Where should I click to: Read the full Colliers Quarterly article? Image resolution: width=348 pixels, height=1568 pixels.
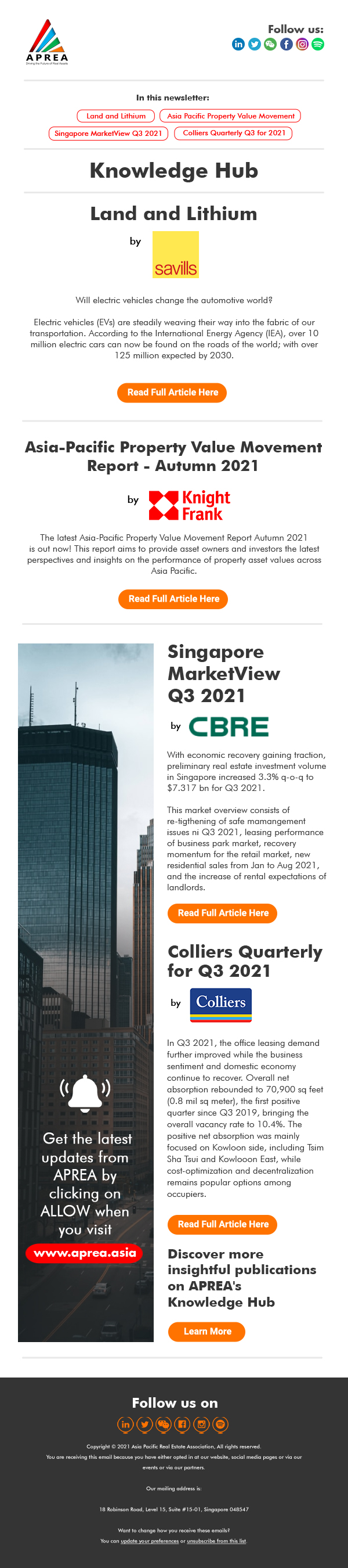(x=223, y=1224)
